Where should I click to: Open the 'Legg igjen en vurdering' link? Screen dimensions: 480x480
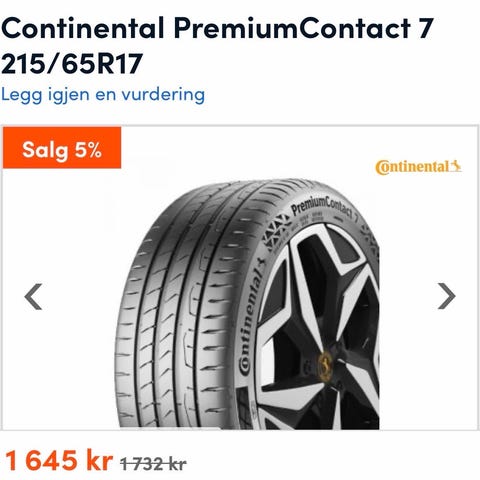click(x=103, y=95)
